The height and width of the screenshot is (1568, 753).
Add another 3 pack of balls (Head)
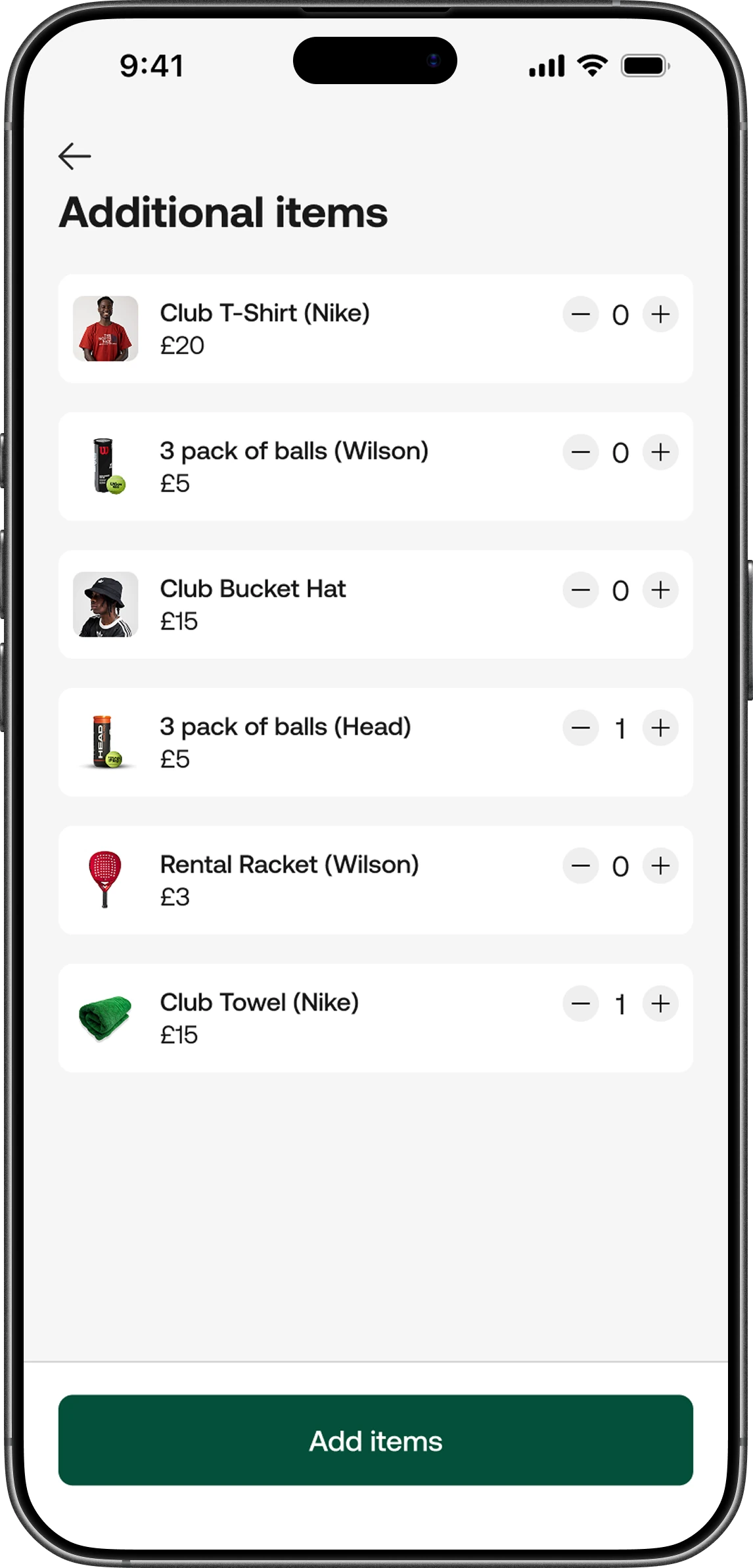pos(660,728)
